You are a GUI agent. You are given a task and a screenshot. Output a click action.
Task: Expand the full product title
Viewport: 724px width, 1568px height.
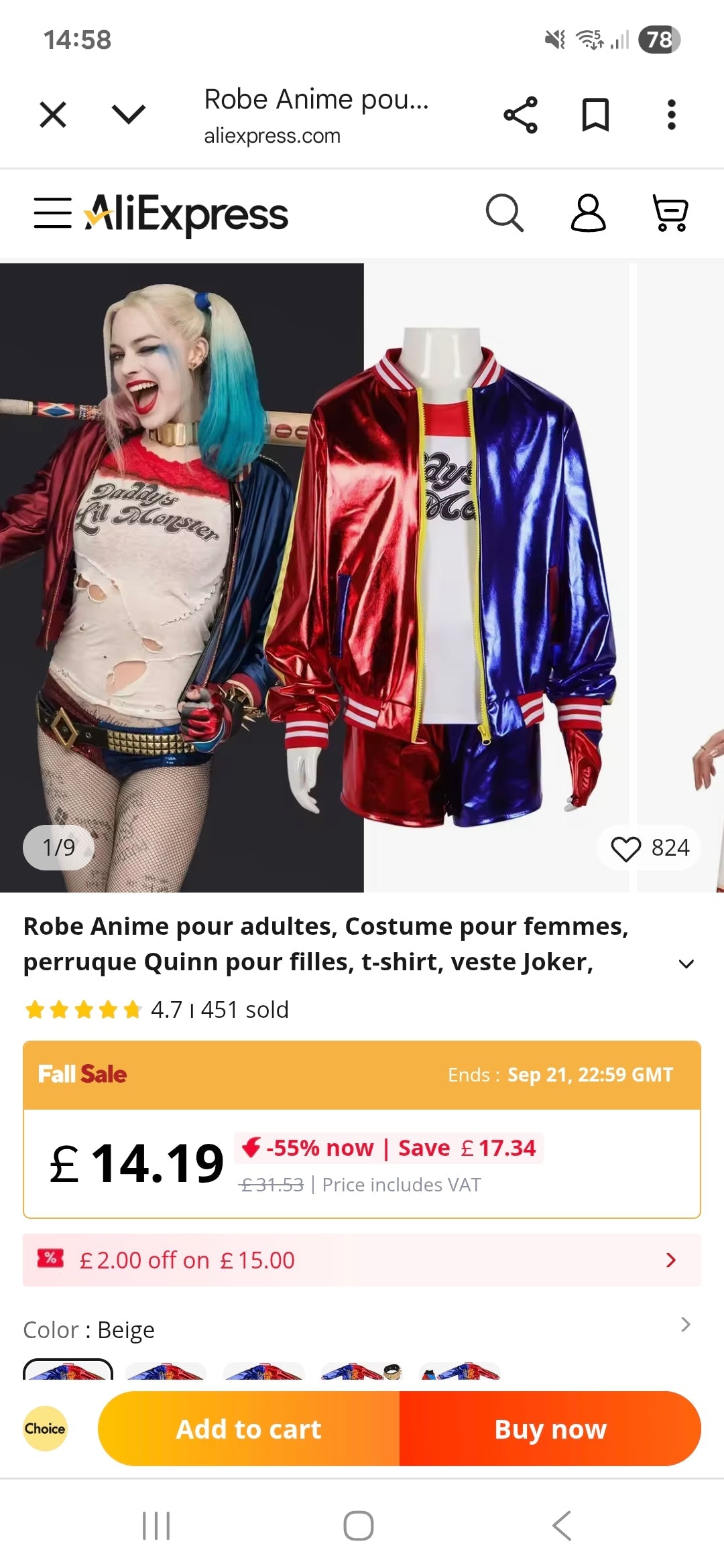[686, 964]
